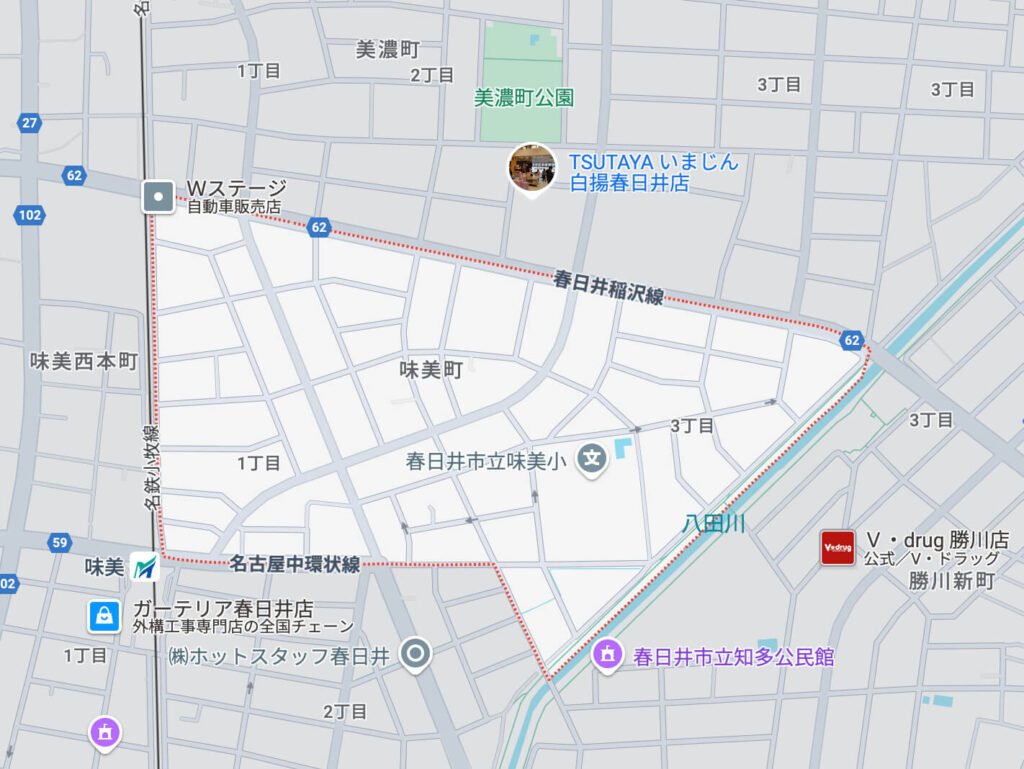Open the ガーテリア春日井店 shop marker
This screenshot has height=769, width=1024.
click(x=104, y=616)
